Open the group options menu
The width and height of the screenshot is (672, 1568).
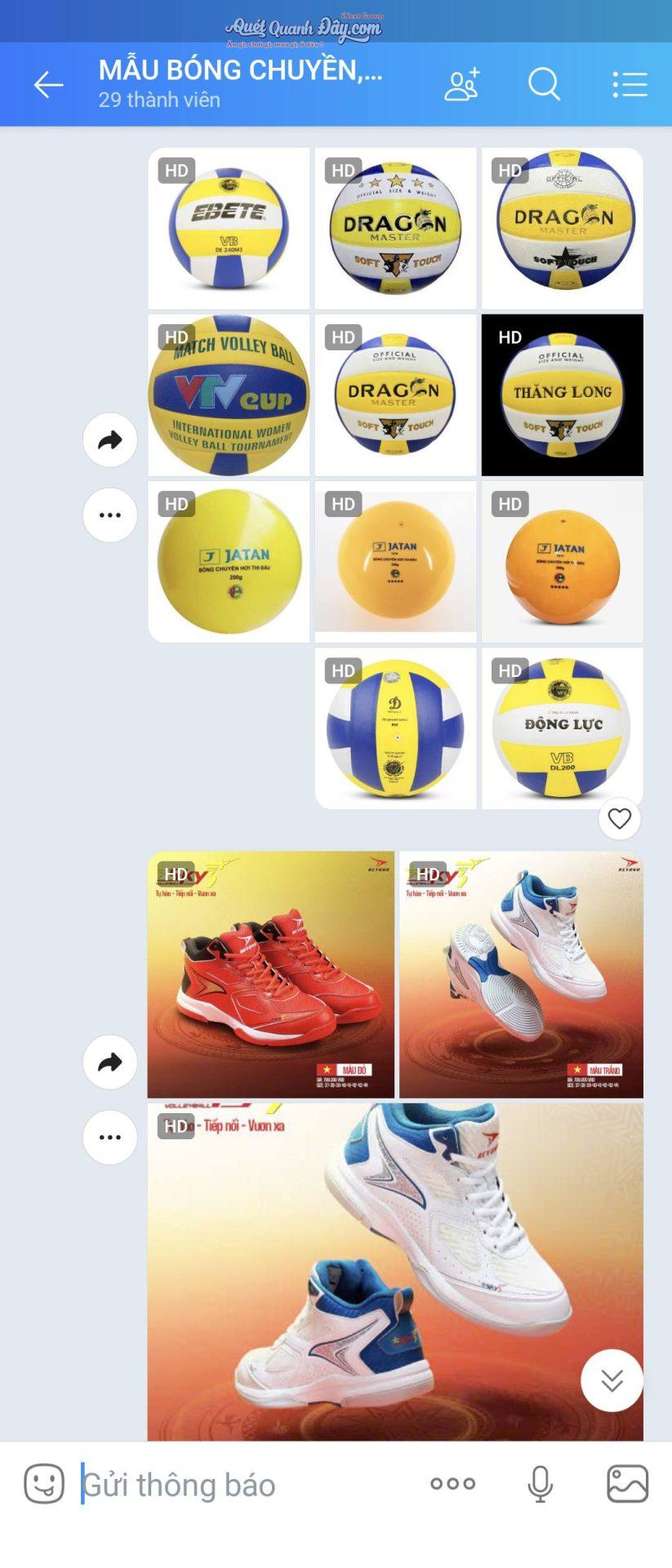[630, 85]
